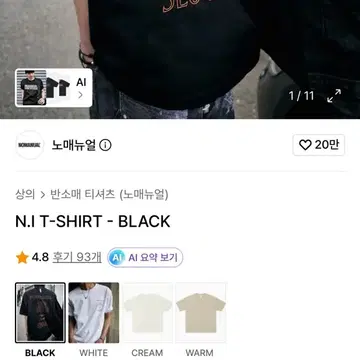Open the 반소매 티셔츠 (노매뉴얼) category

click(x=109, y=194)
